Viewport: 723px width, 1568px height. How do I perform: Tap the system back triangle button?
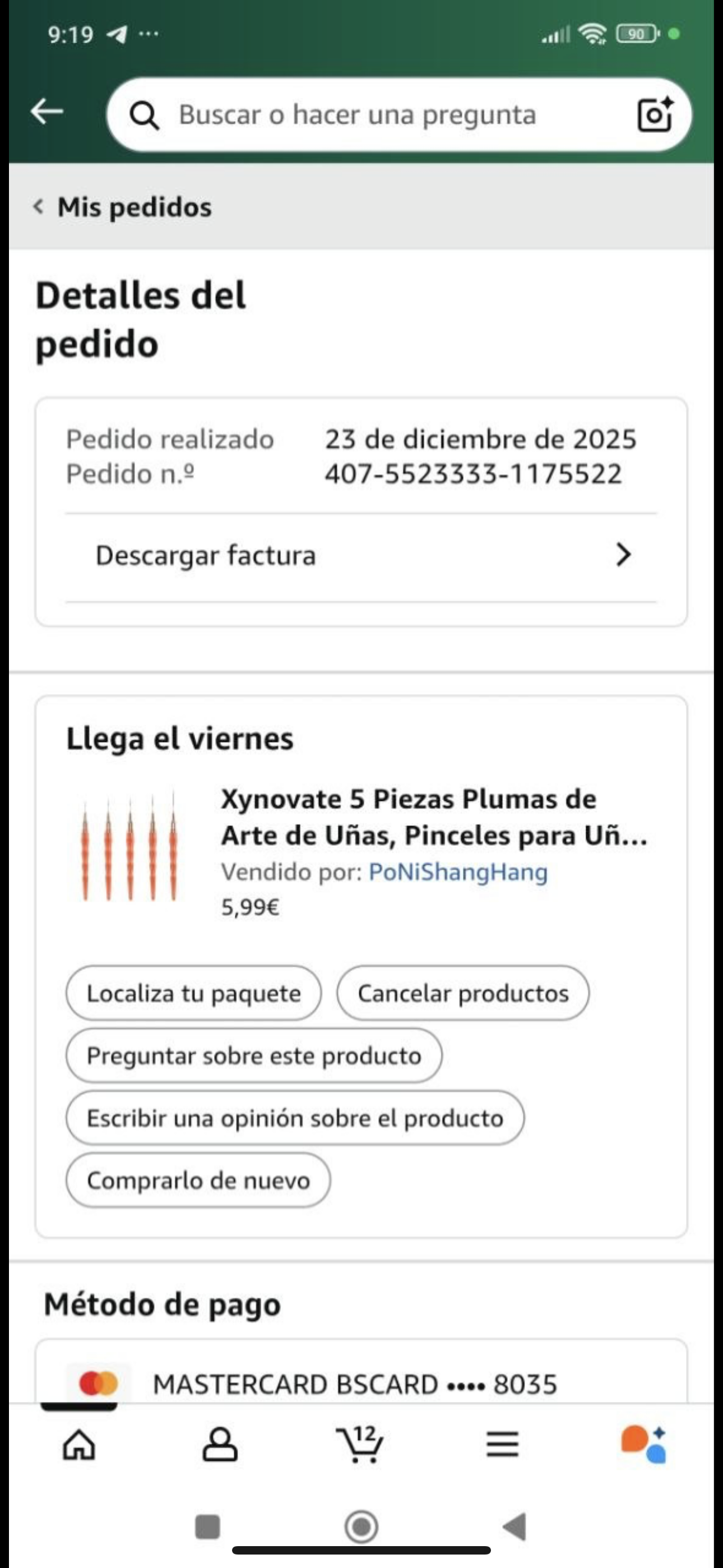tap(515, 1527)
